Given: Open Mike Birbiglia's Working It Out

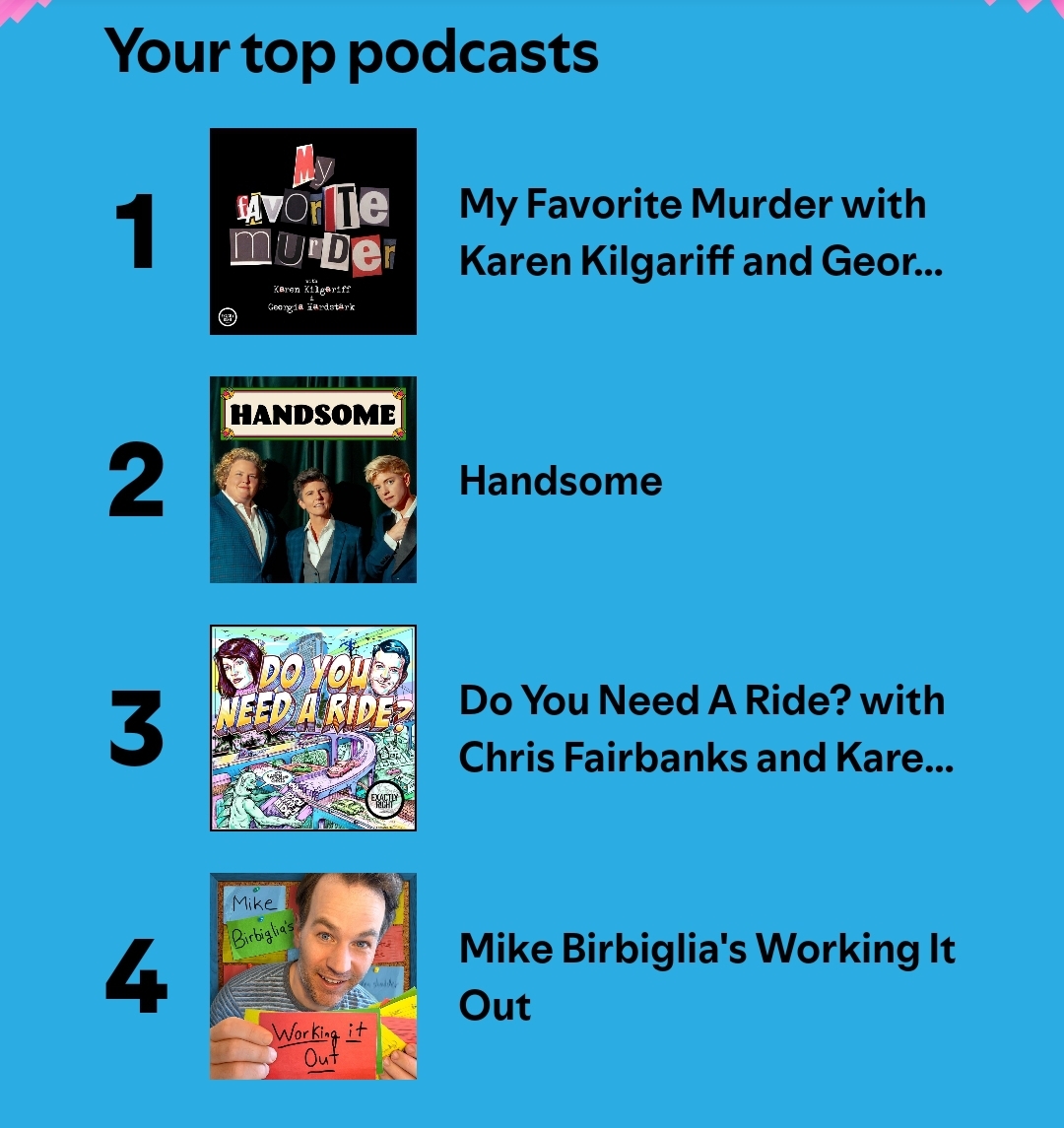Looking at the screenshot, I should coord(705,976).
